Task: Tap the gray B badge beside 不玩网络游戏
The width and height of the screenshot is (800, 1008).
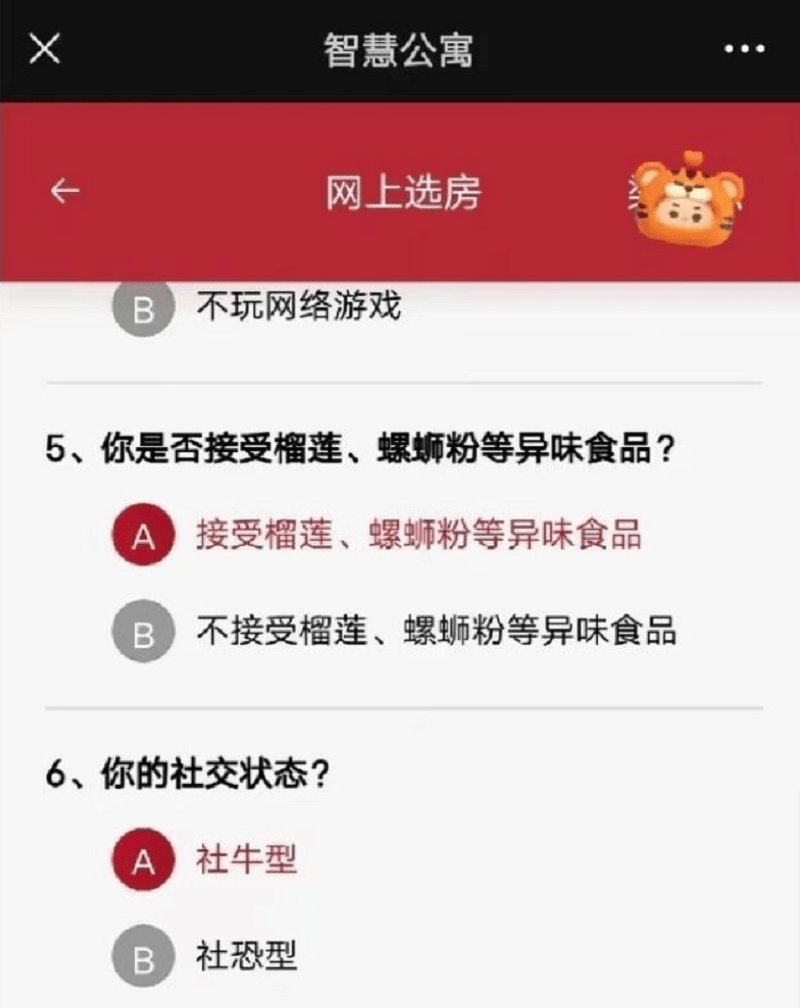Action: [x=142, y=305]
